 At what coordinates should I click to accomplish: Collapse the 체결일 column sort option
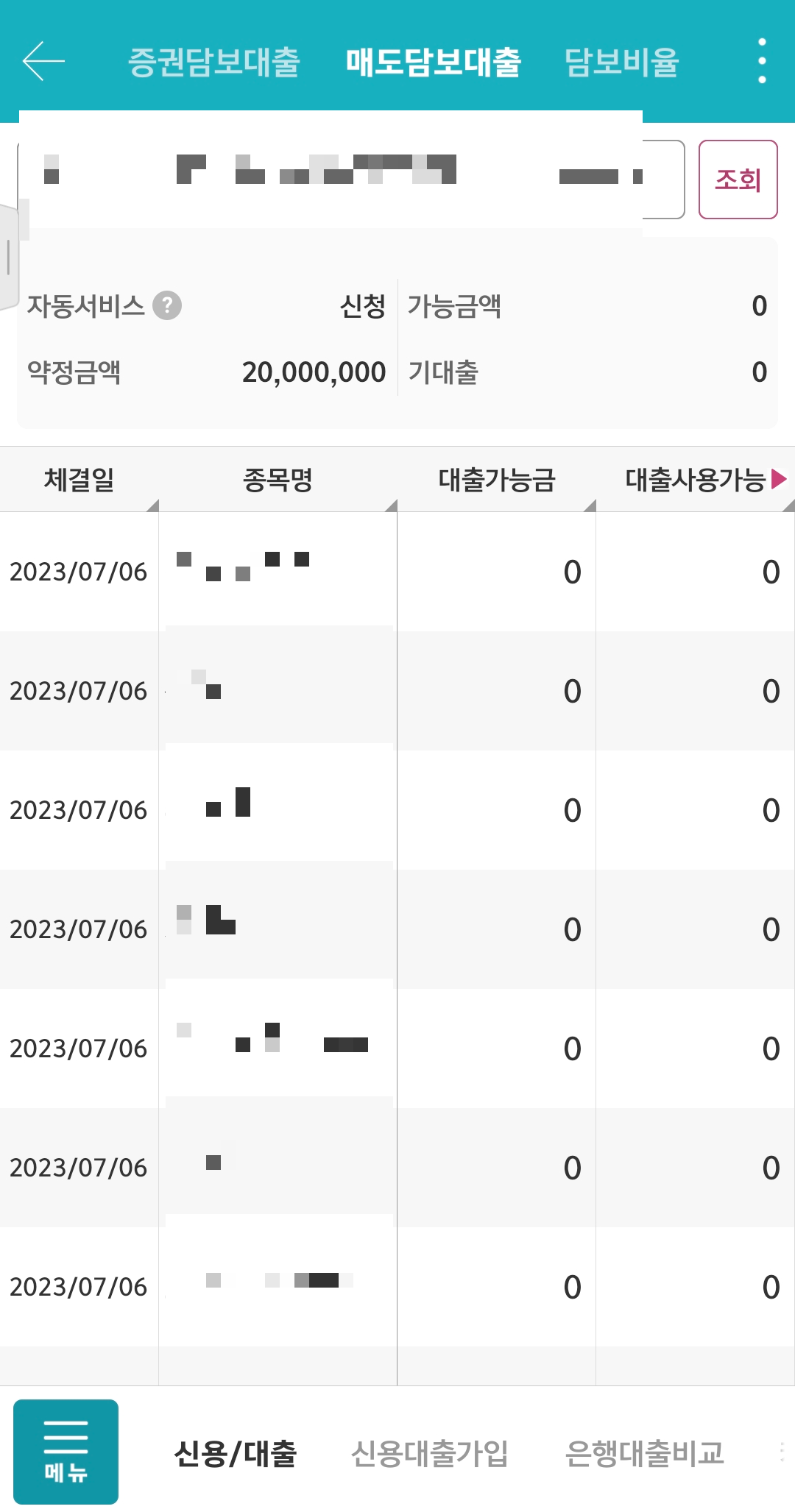point(153,505)
